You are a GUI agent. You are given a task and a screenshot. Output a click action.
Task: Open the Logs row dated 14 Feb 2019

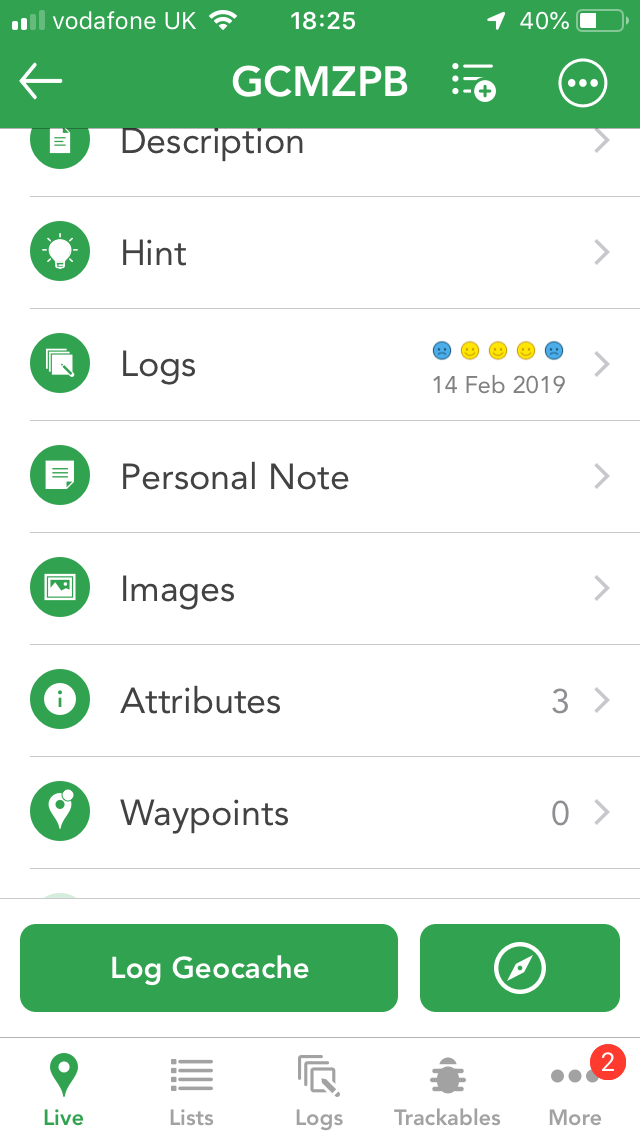point(320,364)
